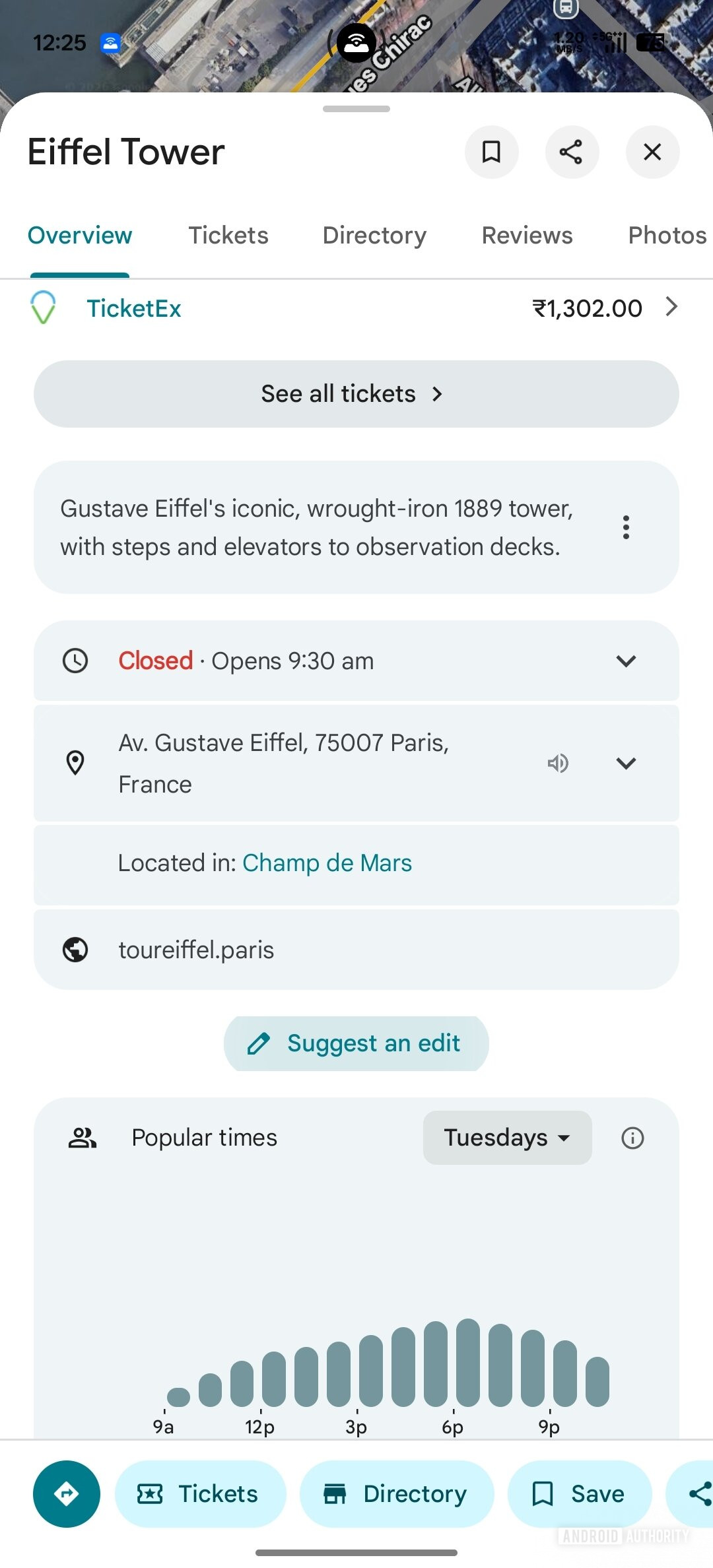Expand the address section

coord(626,763)
